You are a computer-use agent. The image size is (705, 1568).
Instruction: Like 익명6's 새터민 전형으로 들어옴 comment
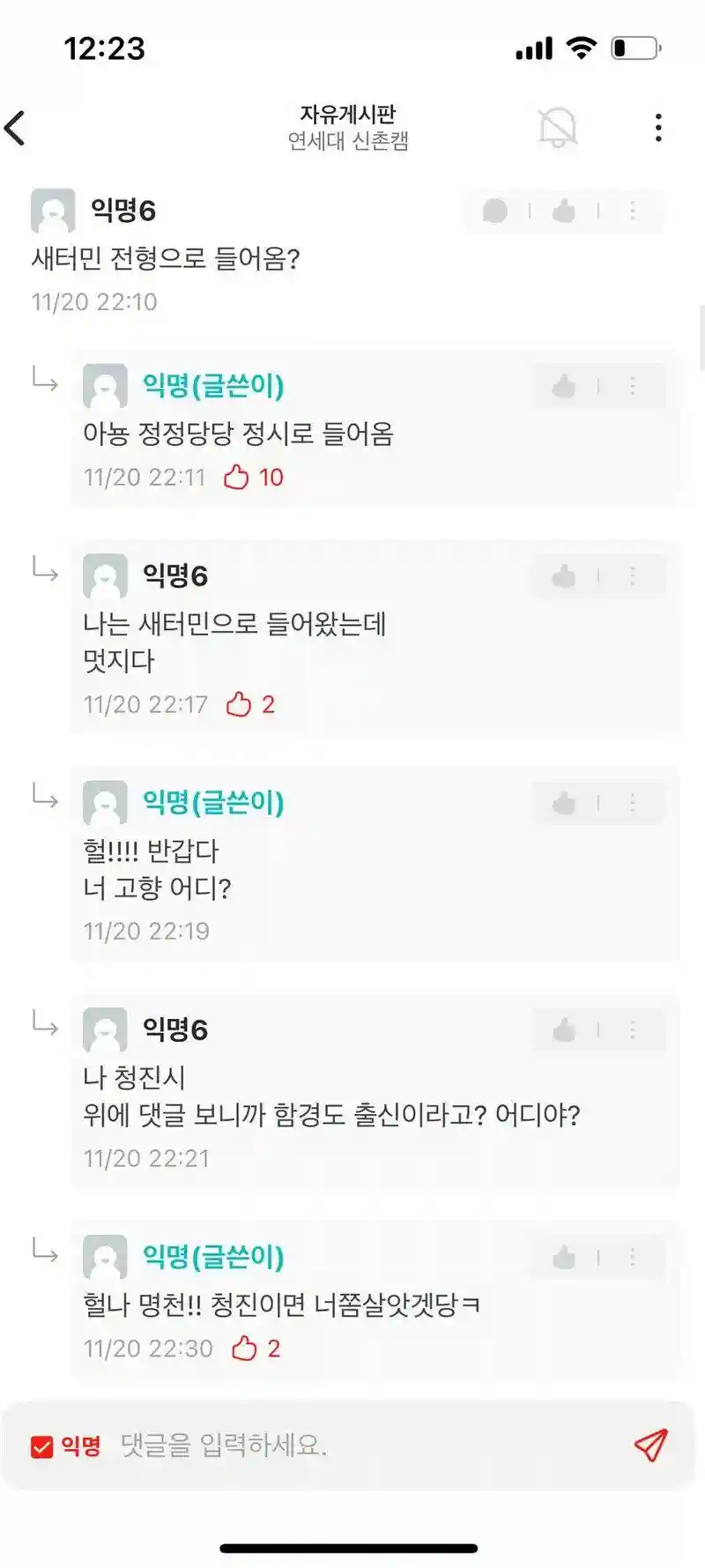(564, 211)
